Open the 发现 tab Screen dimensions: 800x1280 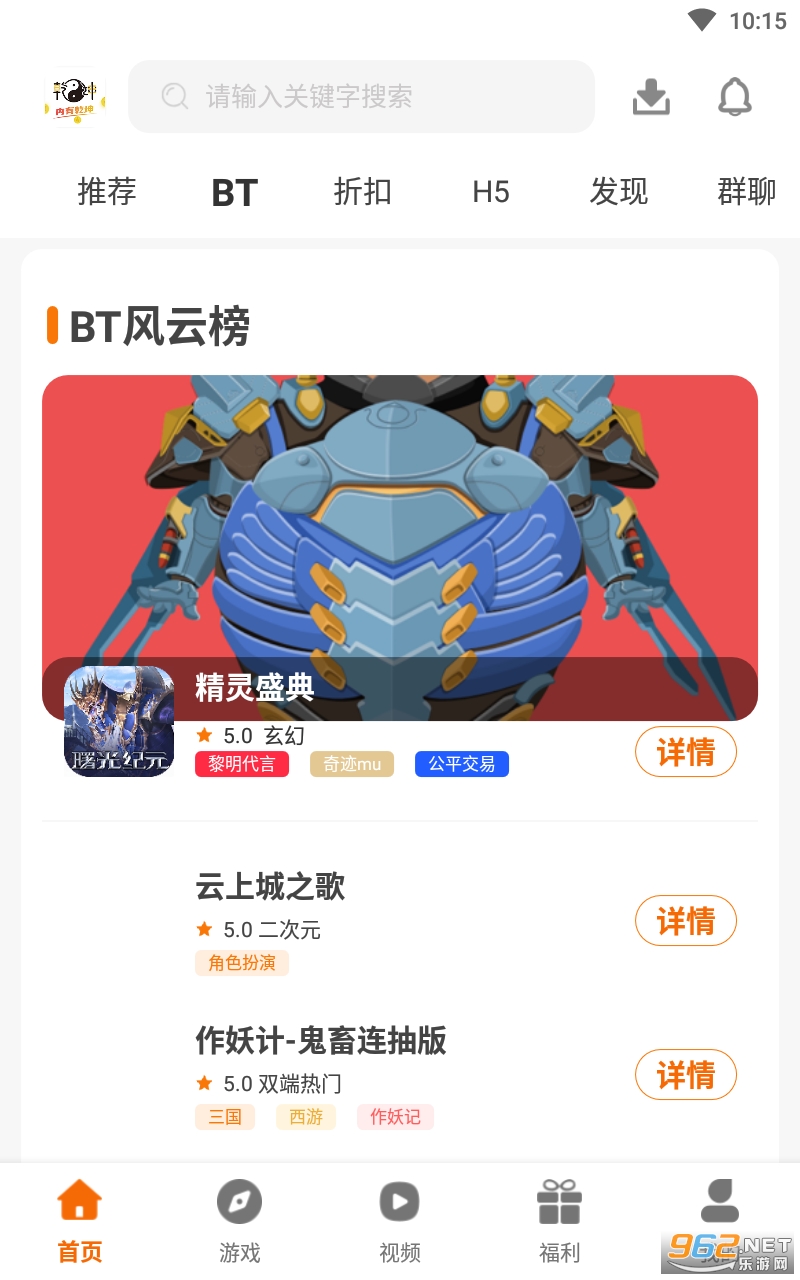pyautogui.click(x=618, y=192)
